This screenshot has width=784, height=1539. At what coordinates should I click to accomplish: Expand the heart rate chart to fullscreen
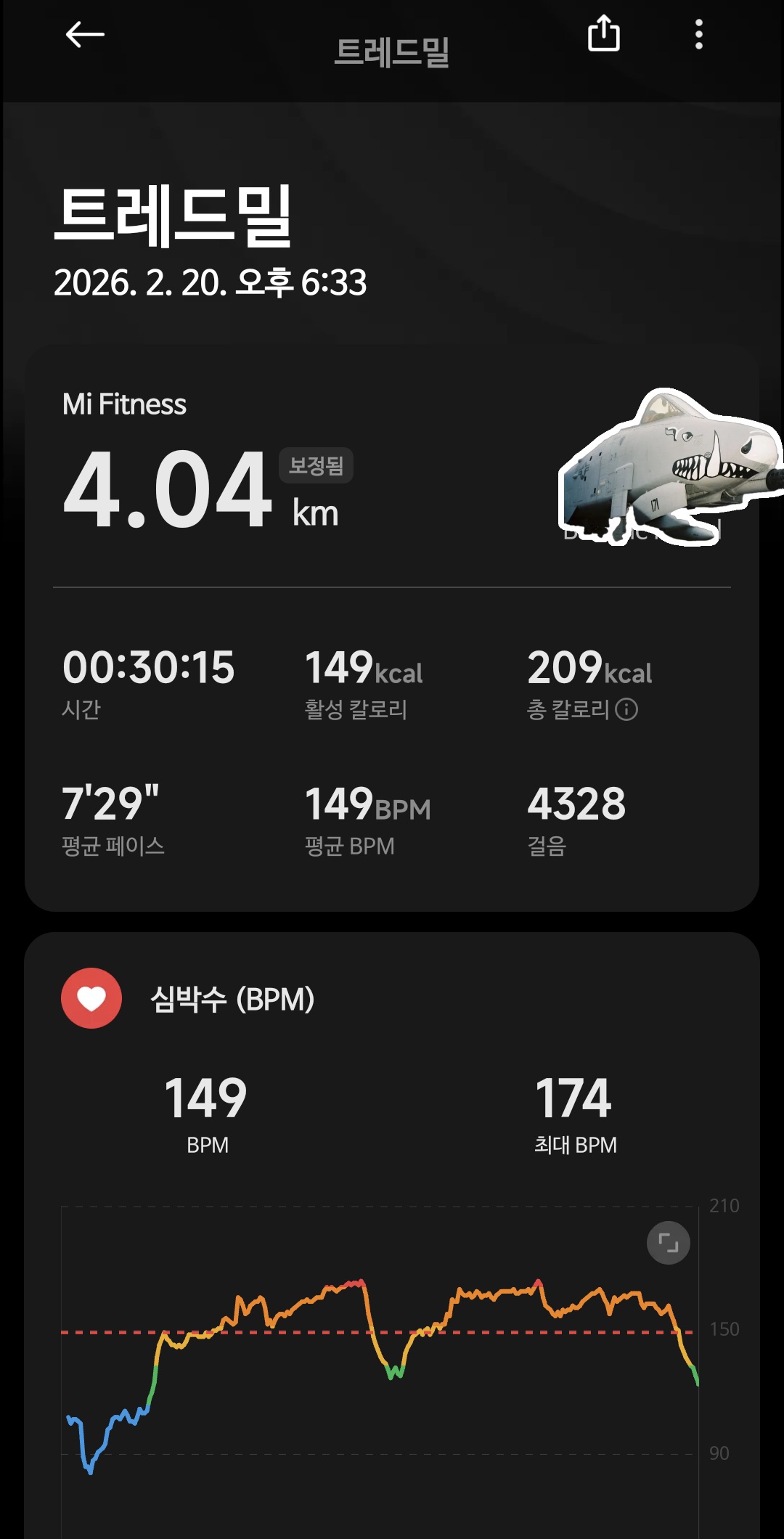click(668, 1243)
